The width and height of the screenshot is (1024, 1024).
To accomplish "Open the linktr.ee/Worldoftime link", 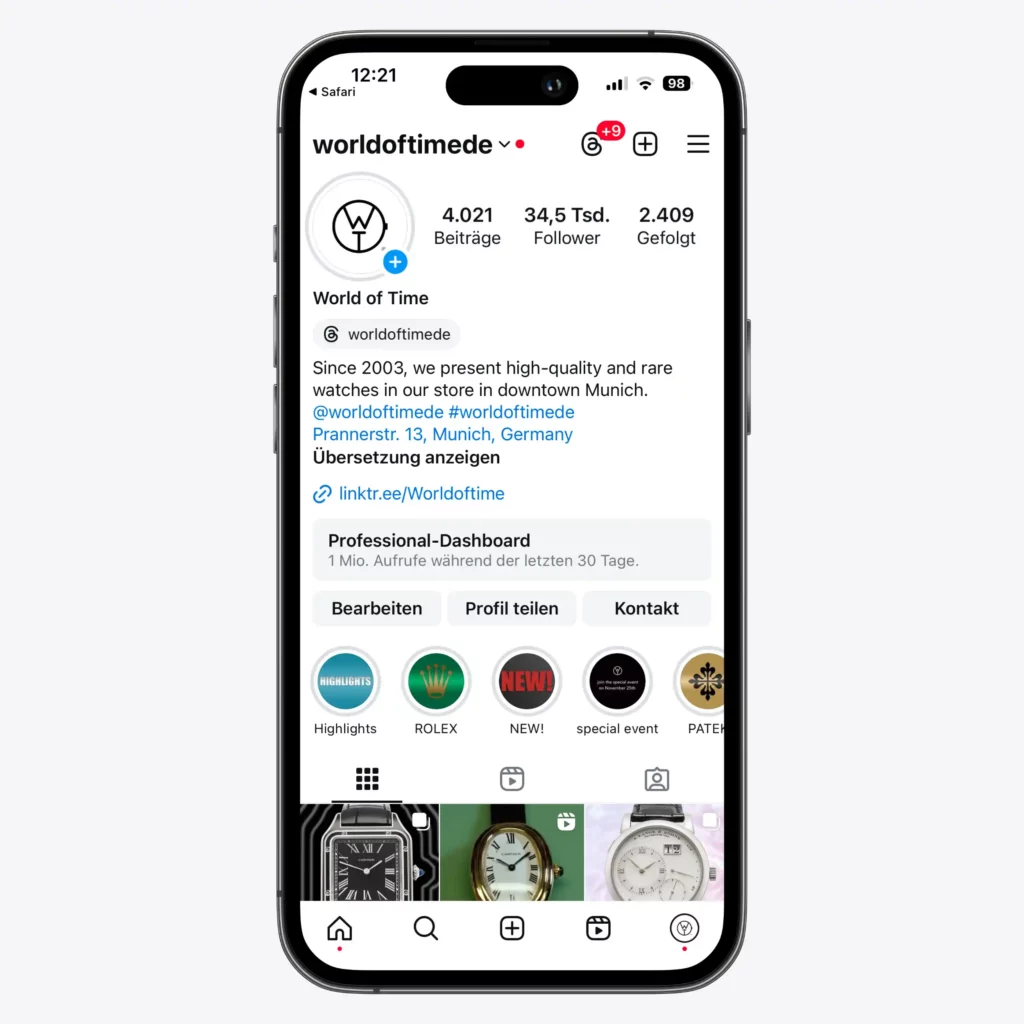I will click(421, 493).
